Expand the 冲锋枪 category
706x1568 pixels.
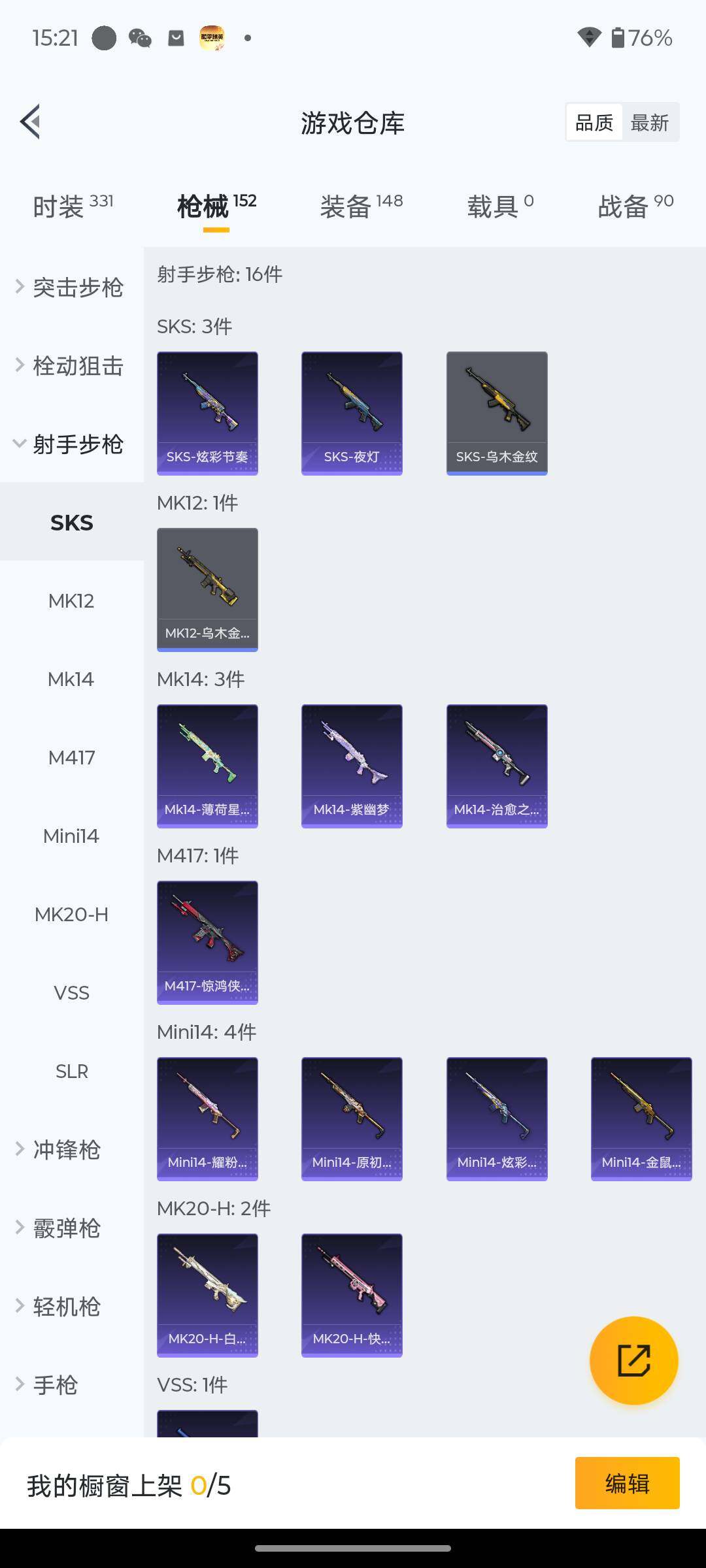(x=65, y=1150)
